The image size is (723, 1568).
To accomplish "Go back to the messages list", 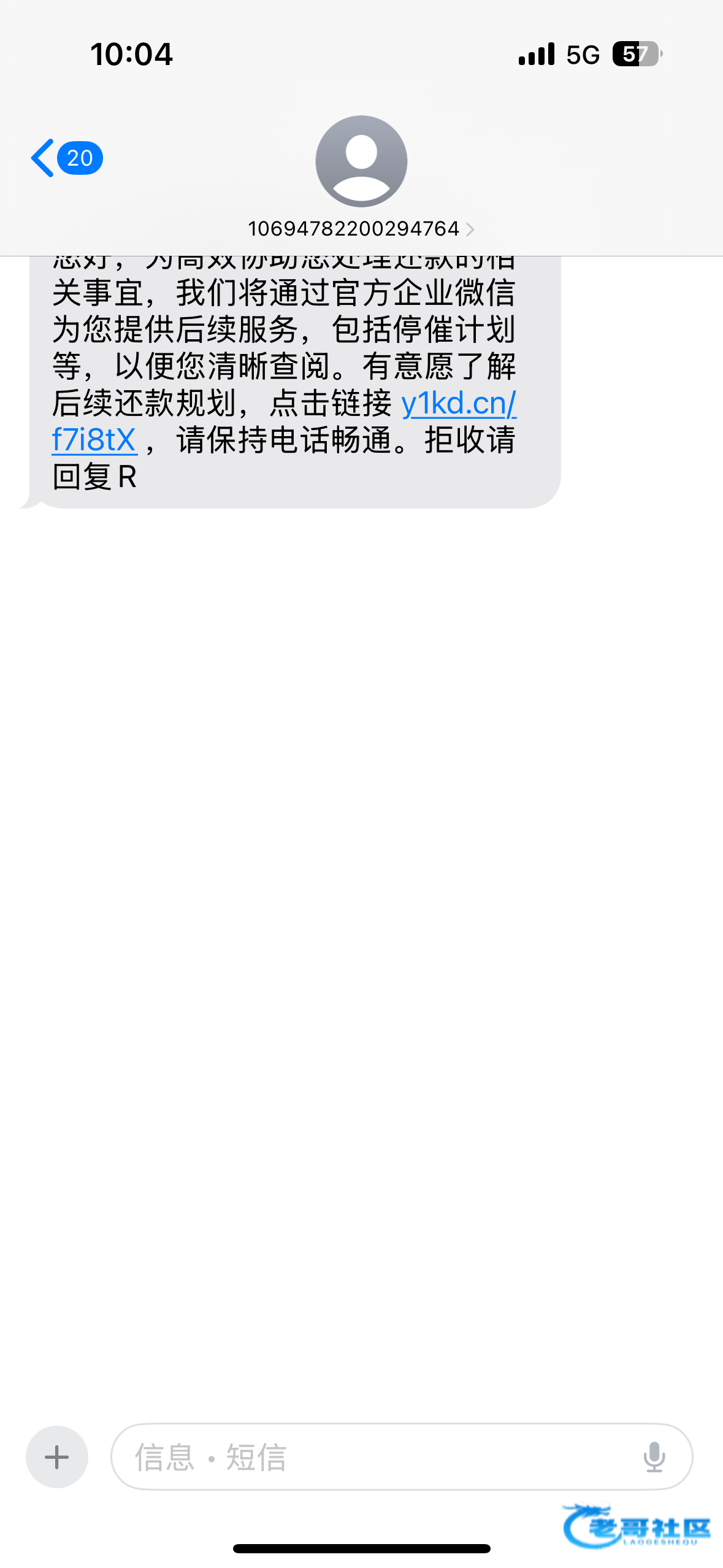I will (x=64, y=158).
